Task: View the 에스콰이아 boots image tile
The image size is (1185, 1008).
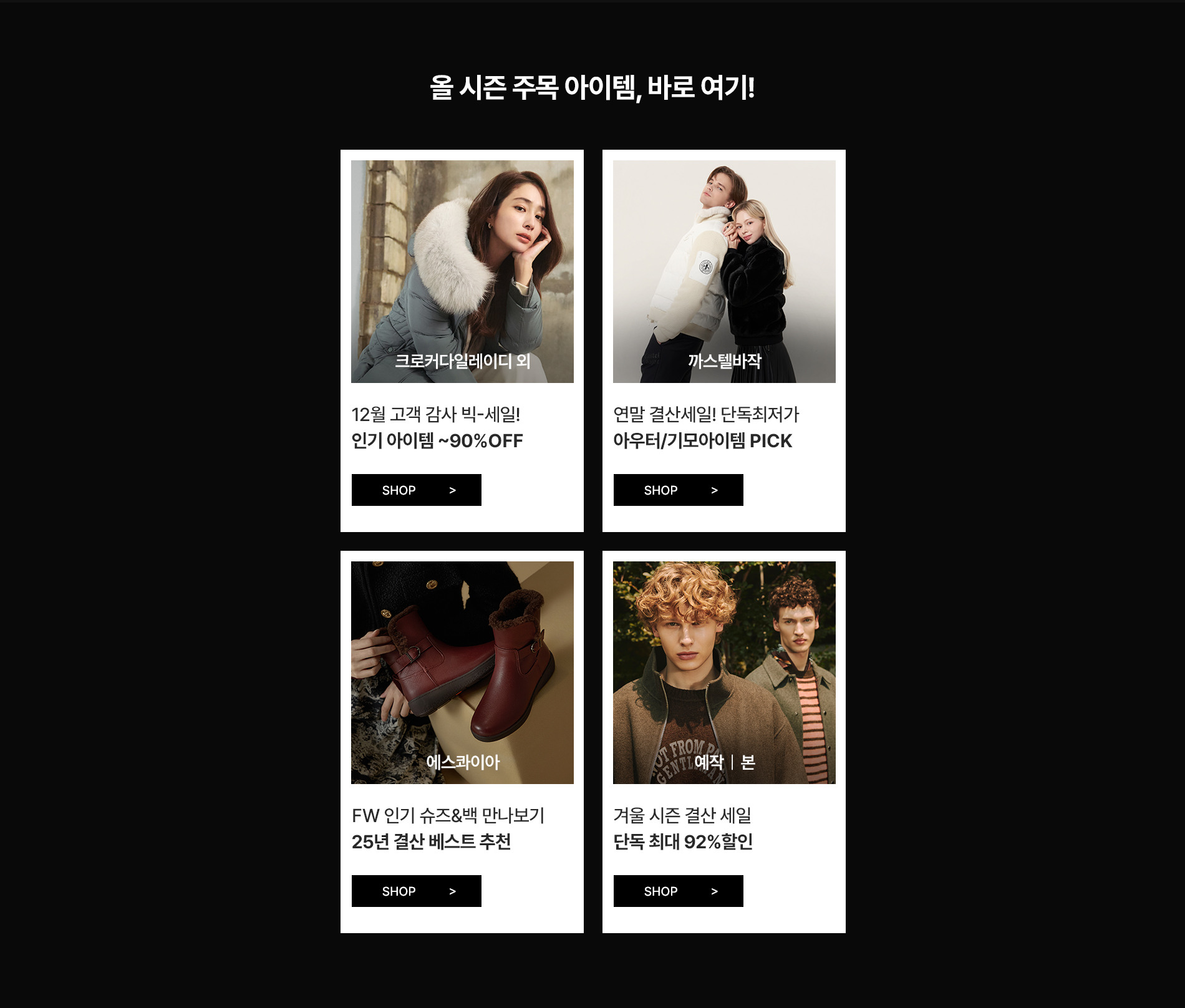Action: click(462, 672)
